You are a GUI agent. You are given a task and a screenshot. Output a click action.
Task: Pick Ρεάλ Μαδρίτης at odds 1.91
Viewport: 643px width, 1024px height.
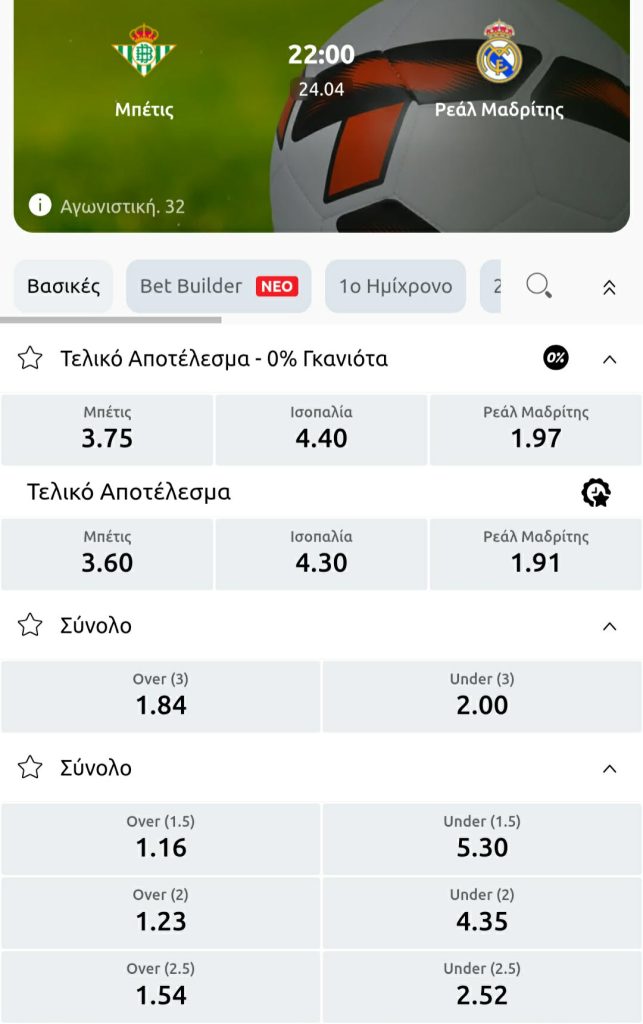click(x=536, y=553)
